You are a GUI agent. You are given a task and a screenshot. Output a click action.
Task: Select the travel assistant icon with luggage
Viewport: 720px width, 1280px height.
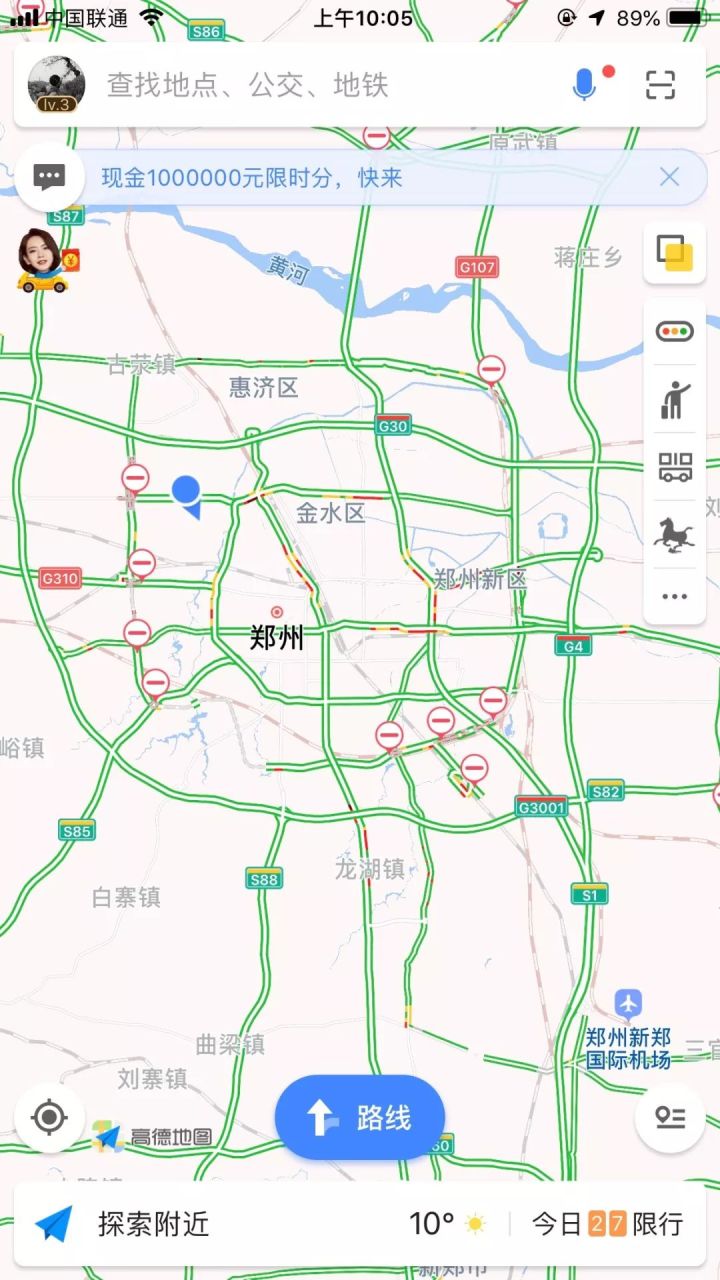pos(672,397)
